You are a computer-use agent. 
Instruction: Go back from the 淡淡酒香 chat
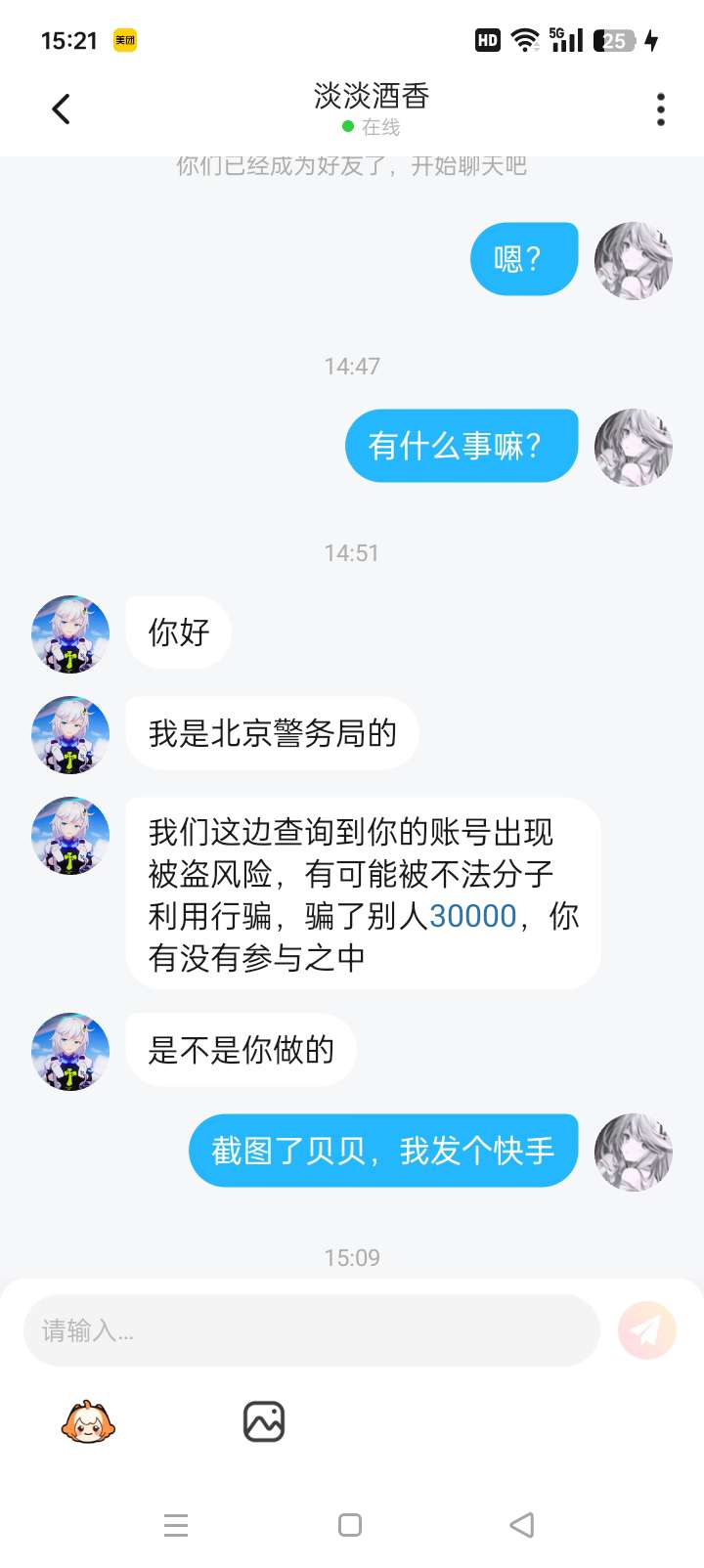[x=61, y=109]
